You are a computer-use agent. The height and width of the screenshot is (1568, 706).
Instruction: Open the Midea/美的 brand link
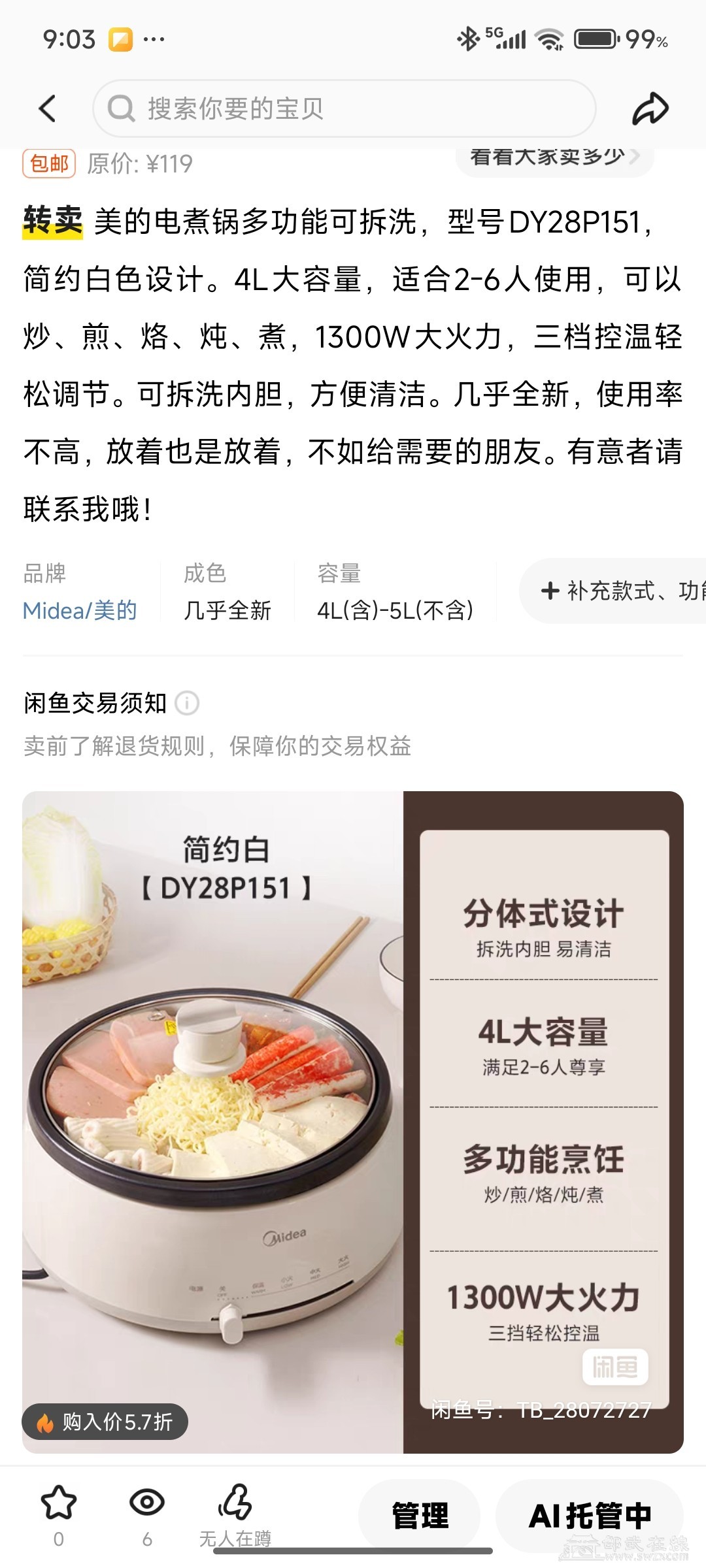80,610
